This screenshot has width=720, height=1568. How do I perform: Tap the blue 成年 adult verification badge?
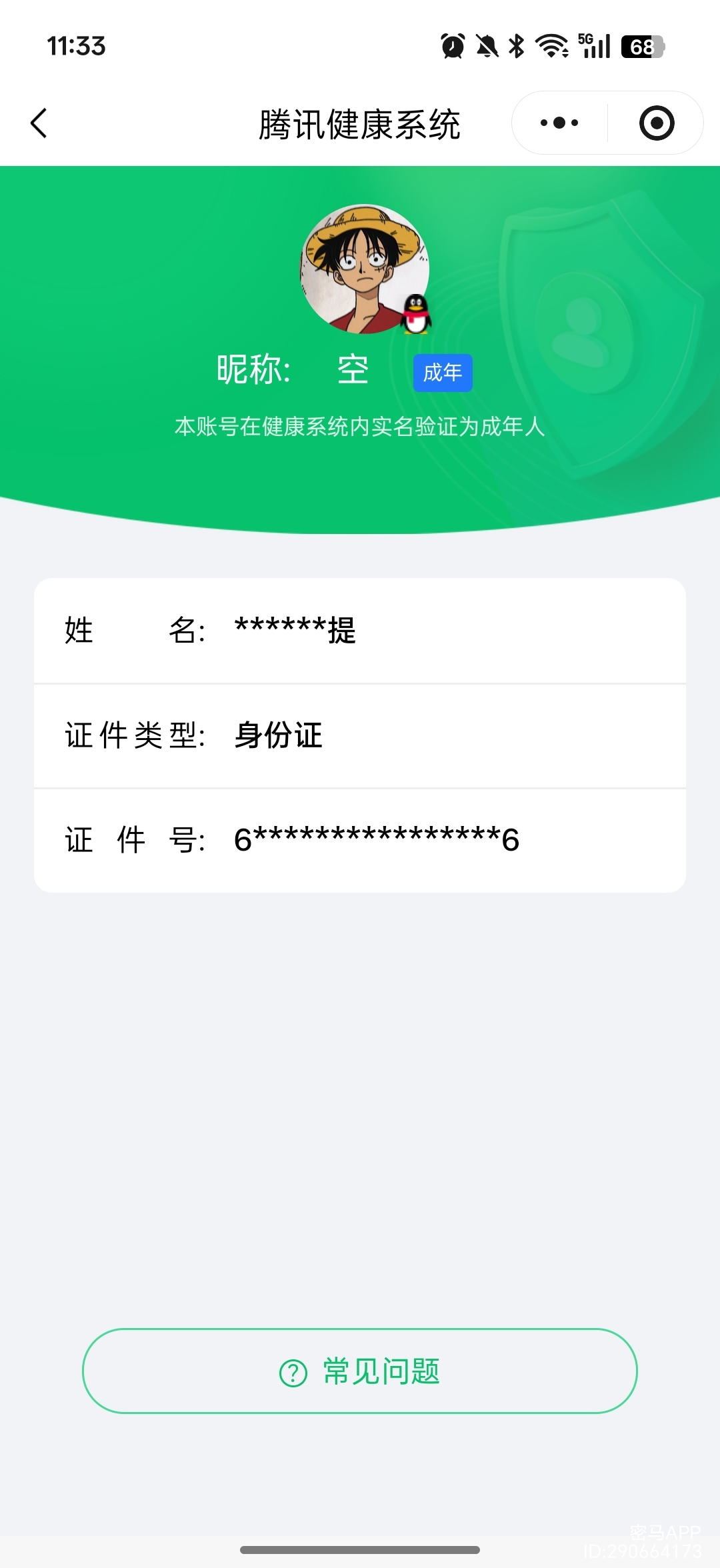click(443, 373)
